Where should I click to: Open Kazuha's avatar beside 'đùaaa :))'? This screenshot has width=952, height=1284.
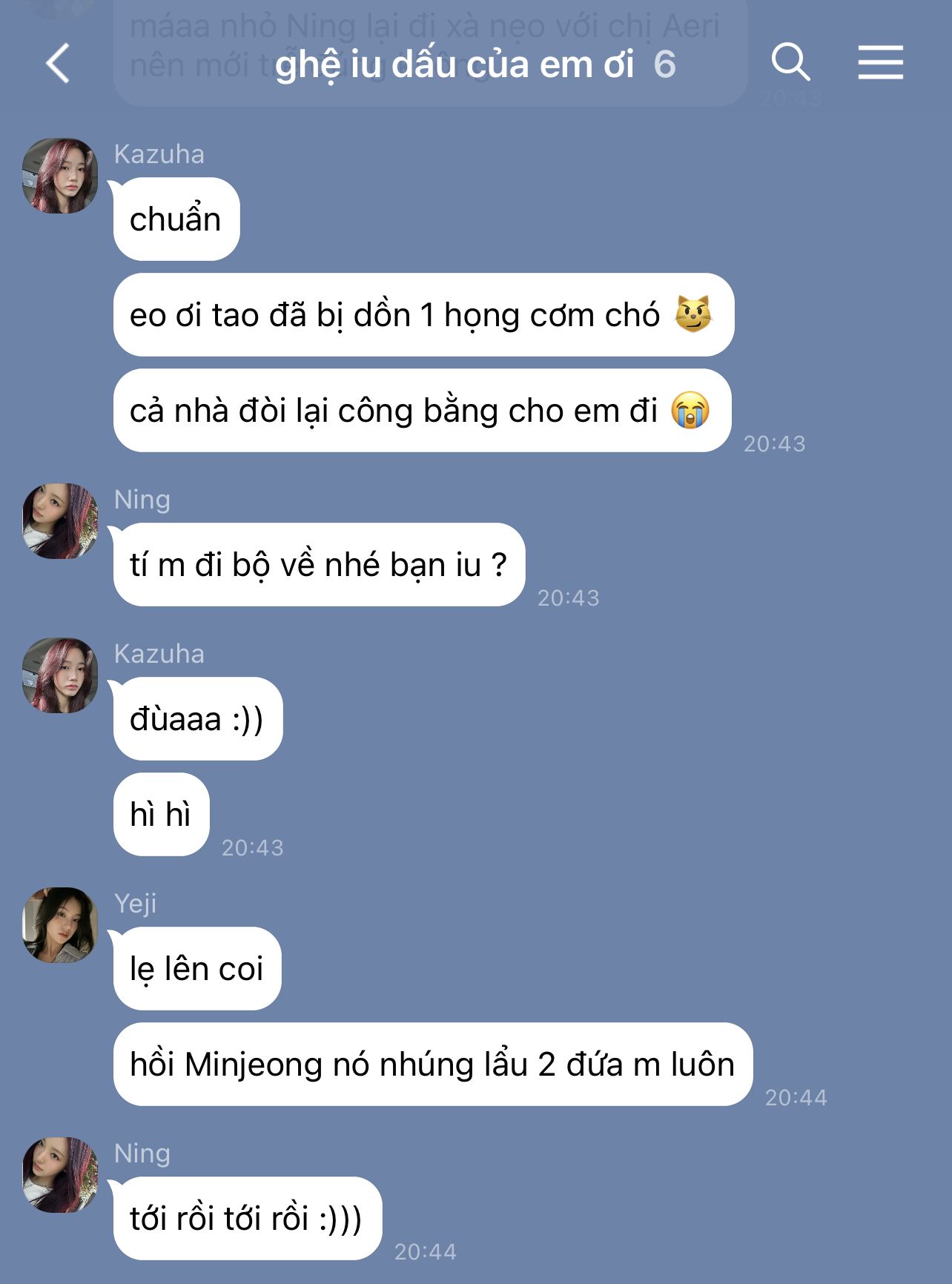(x=60, y=675)
